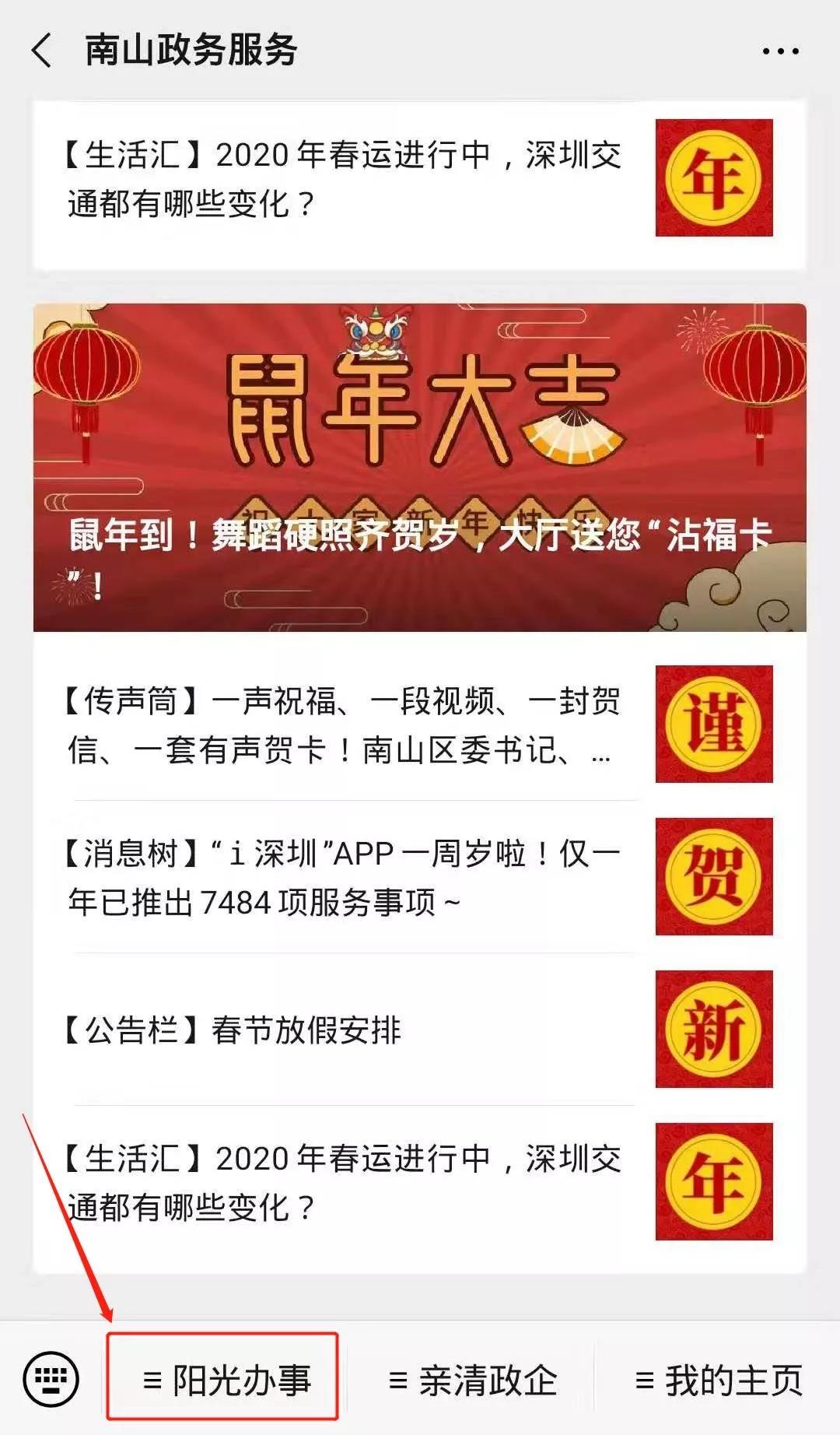Tap the 鼠年大吉 banner image
Viewport: 840px width, 1435px height.
pos(420,412)
